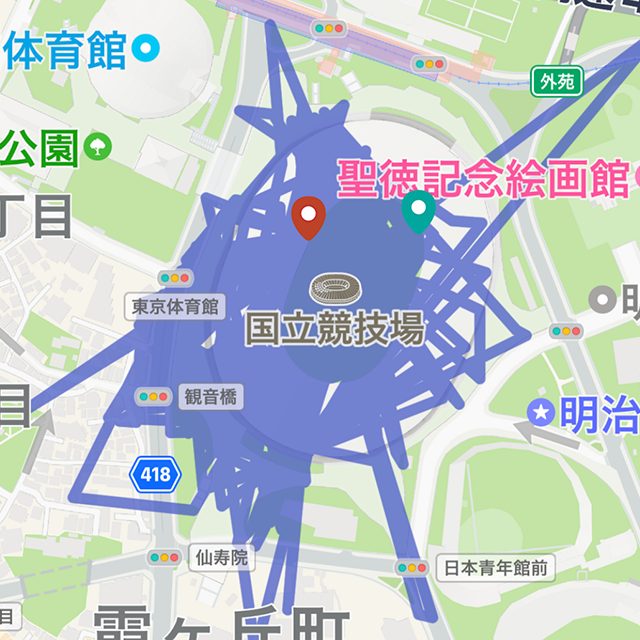The image size is (640, 640).
Task: Open the 明治 star marker
Action: click(542, 411)
